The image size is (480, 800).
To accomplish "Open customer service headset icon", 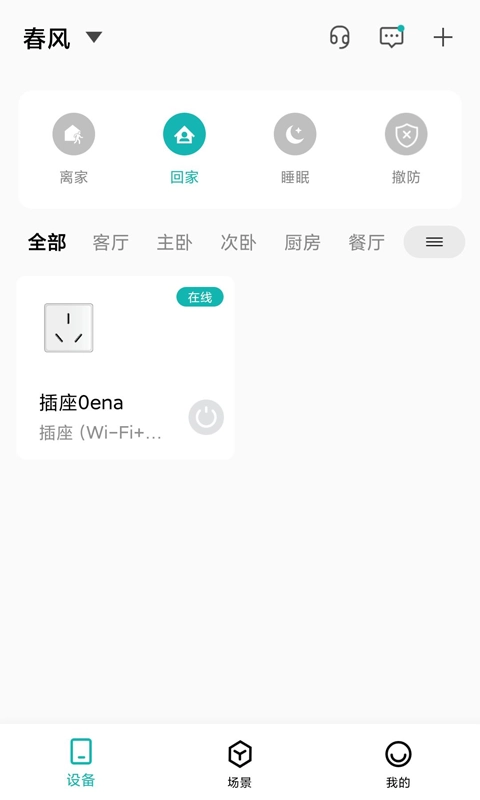I will (x=340, y=37).
